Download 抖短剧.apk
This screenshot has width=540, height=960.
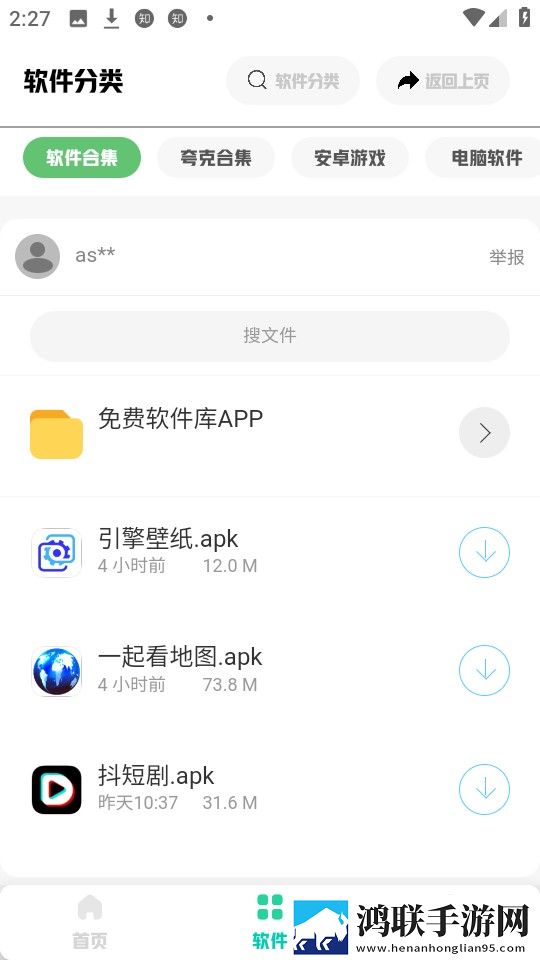click(484, 789)
